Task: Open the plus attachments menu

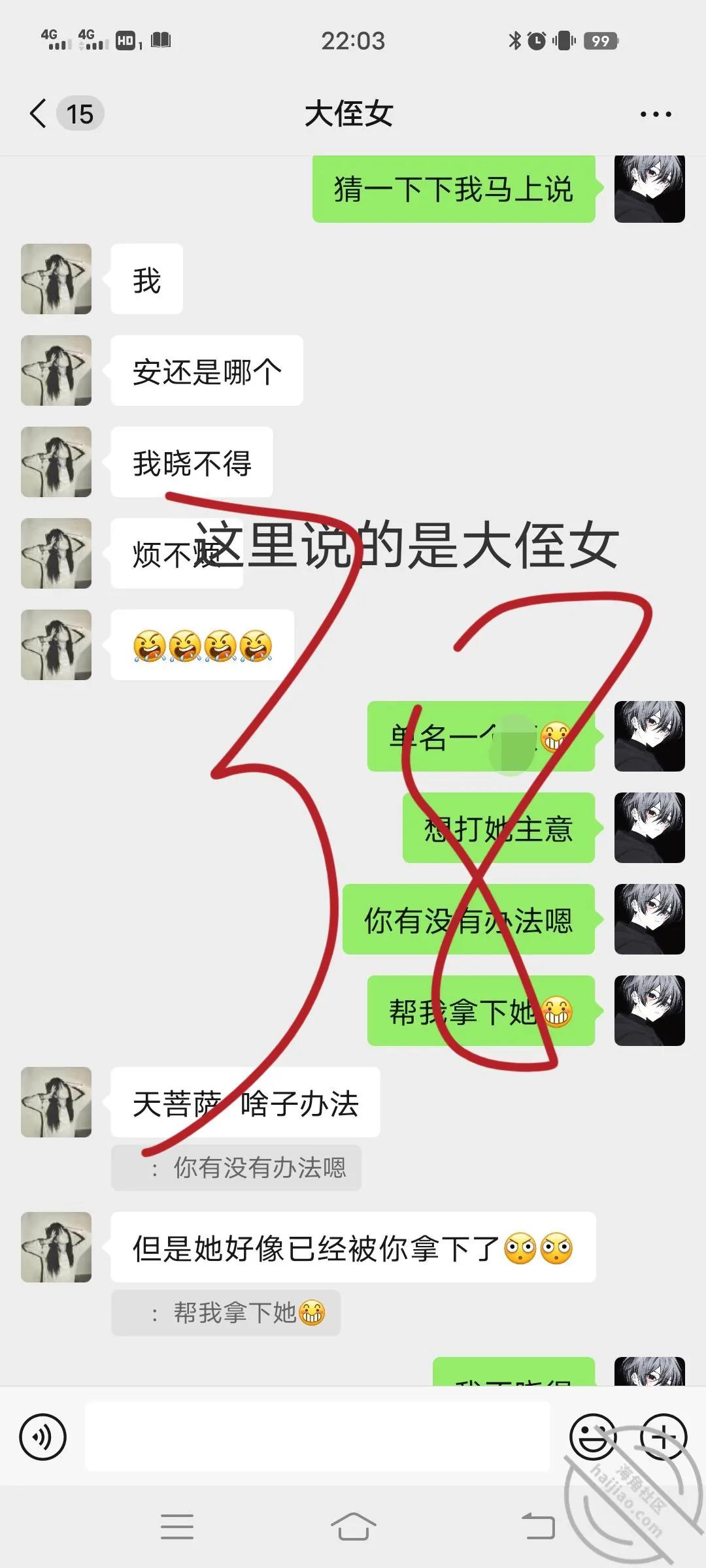Action: pos(664,1437)
